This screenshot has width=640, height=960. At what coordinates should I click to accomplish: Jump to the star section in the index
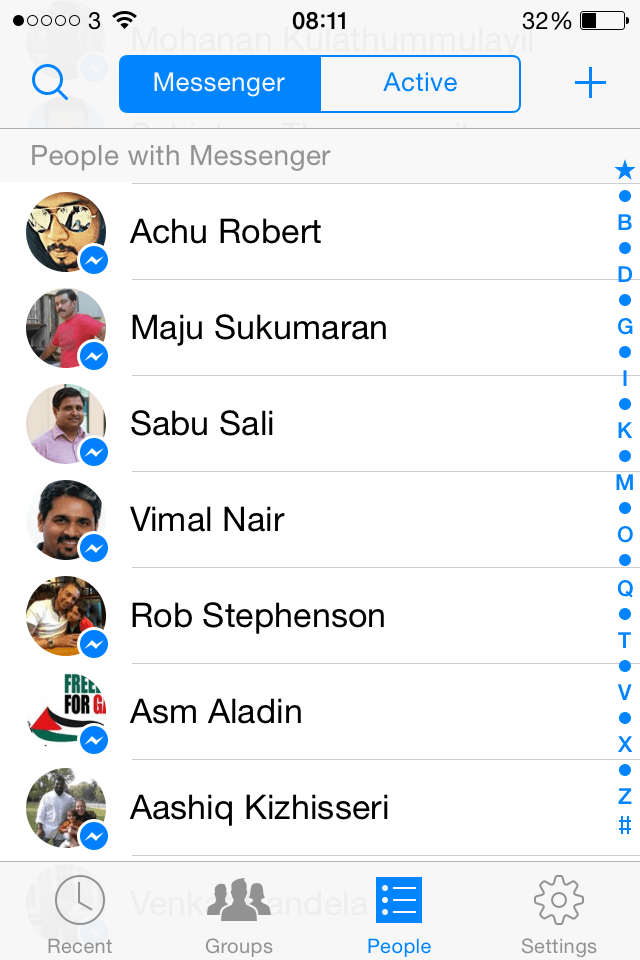coord(625,171)
